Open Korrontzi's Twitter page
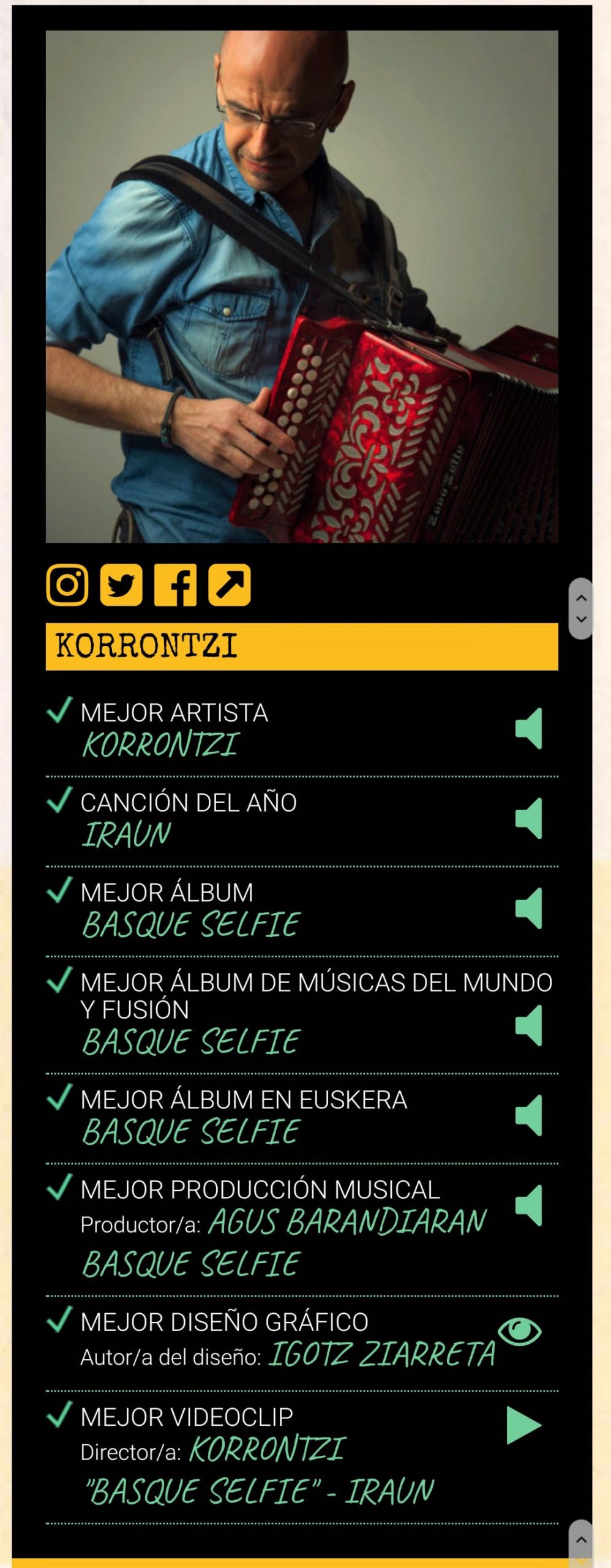Image resolution: width=611 pixels, height=1568 pixels. (121, 585)
